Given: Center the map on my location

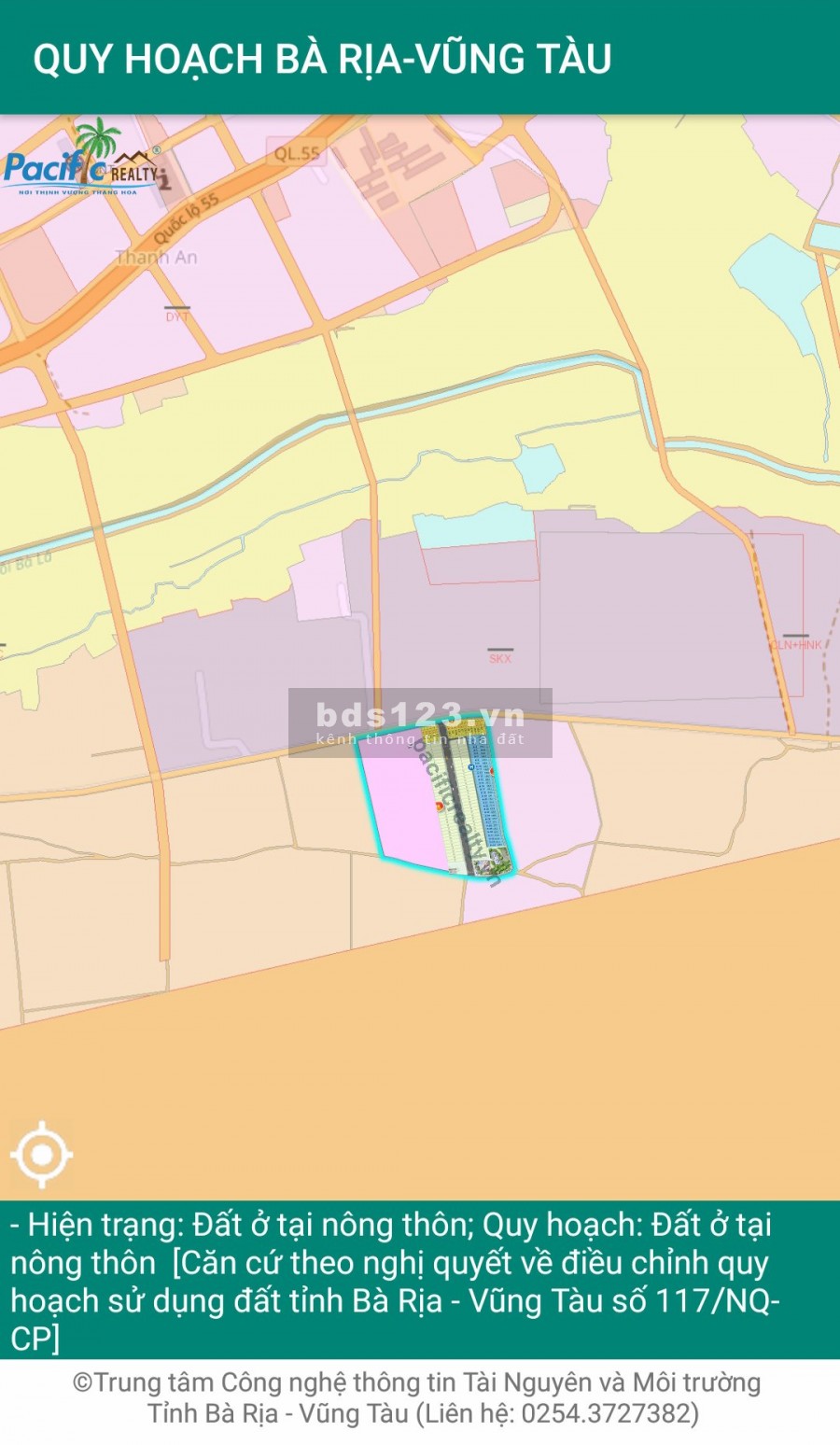Looking at the screenshot, I should (x=42, y=1155).
